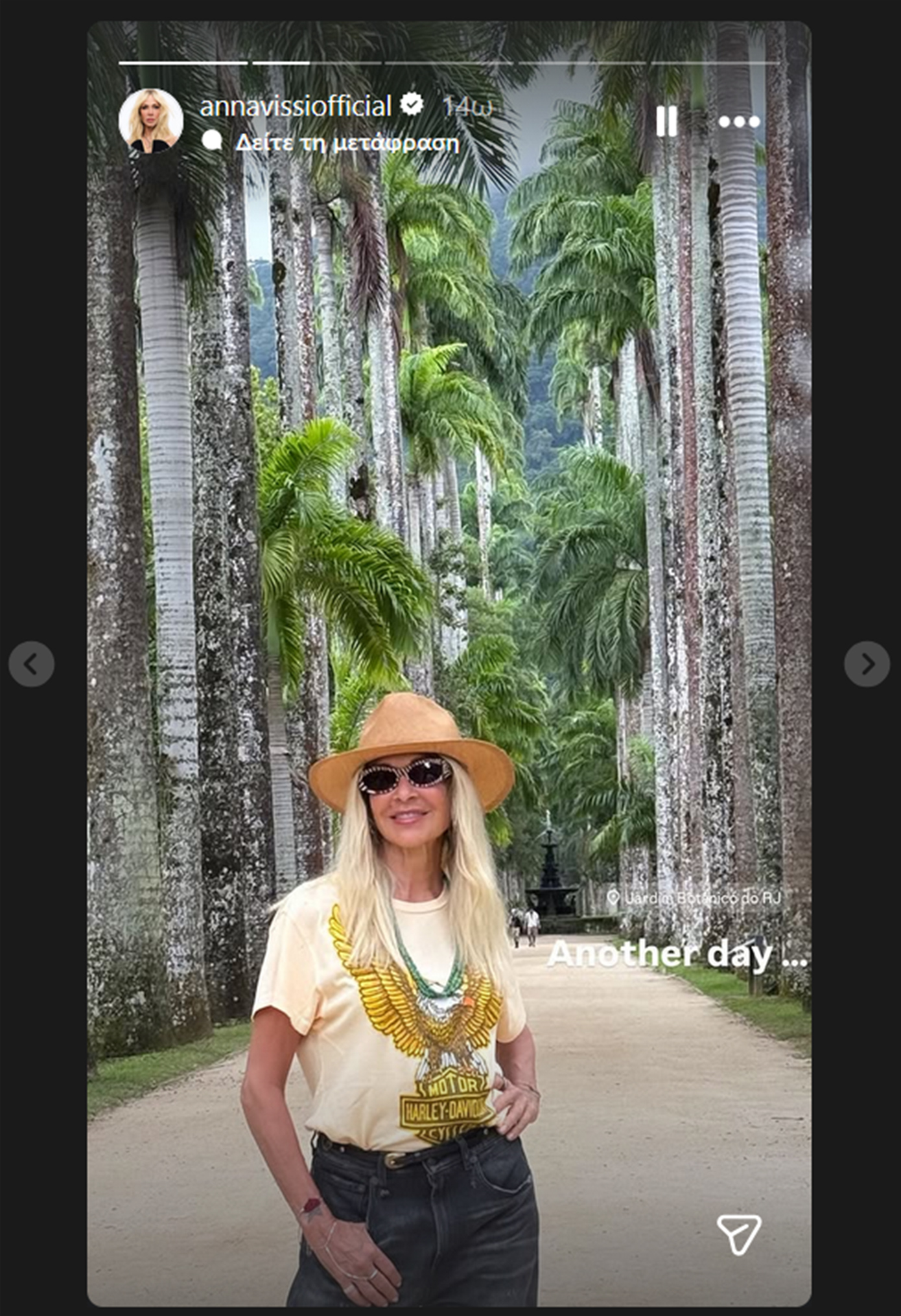Image resolution: width=901 pixels, height=1316 pixels.
Task: Tap the annavissiofficial username
Action: click(x=295, y=106)
